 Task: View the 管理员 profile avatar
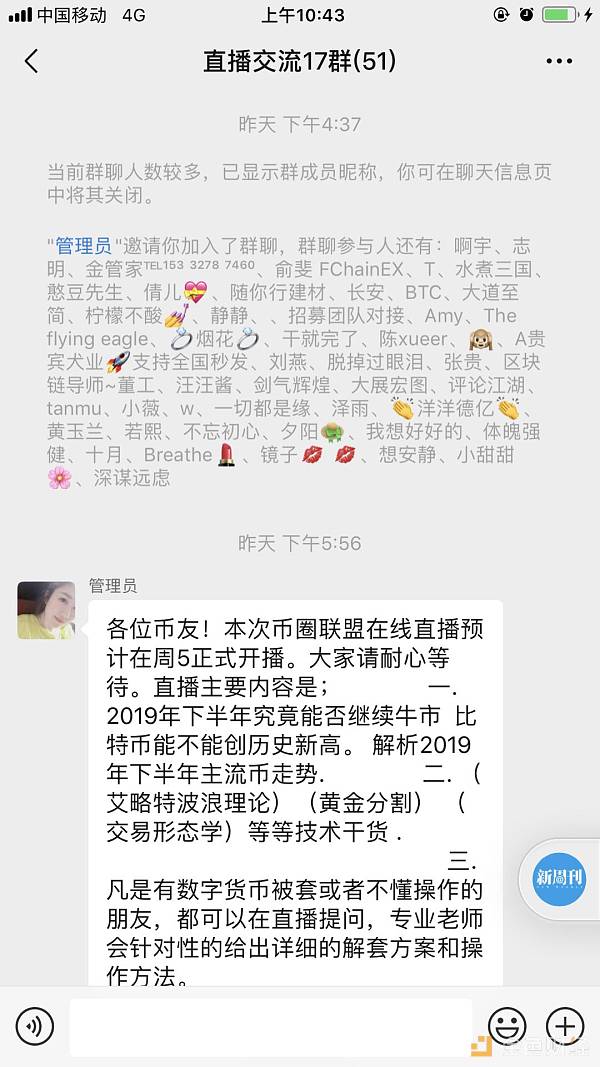click(x=46, y=610)
